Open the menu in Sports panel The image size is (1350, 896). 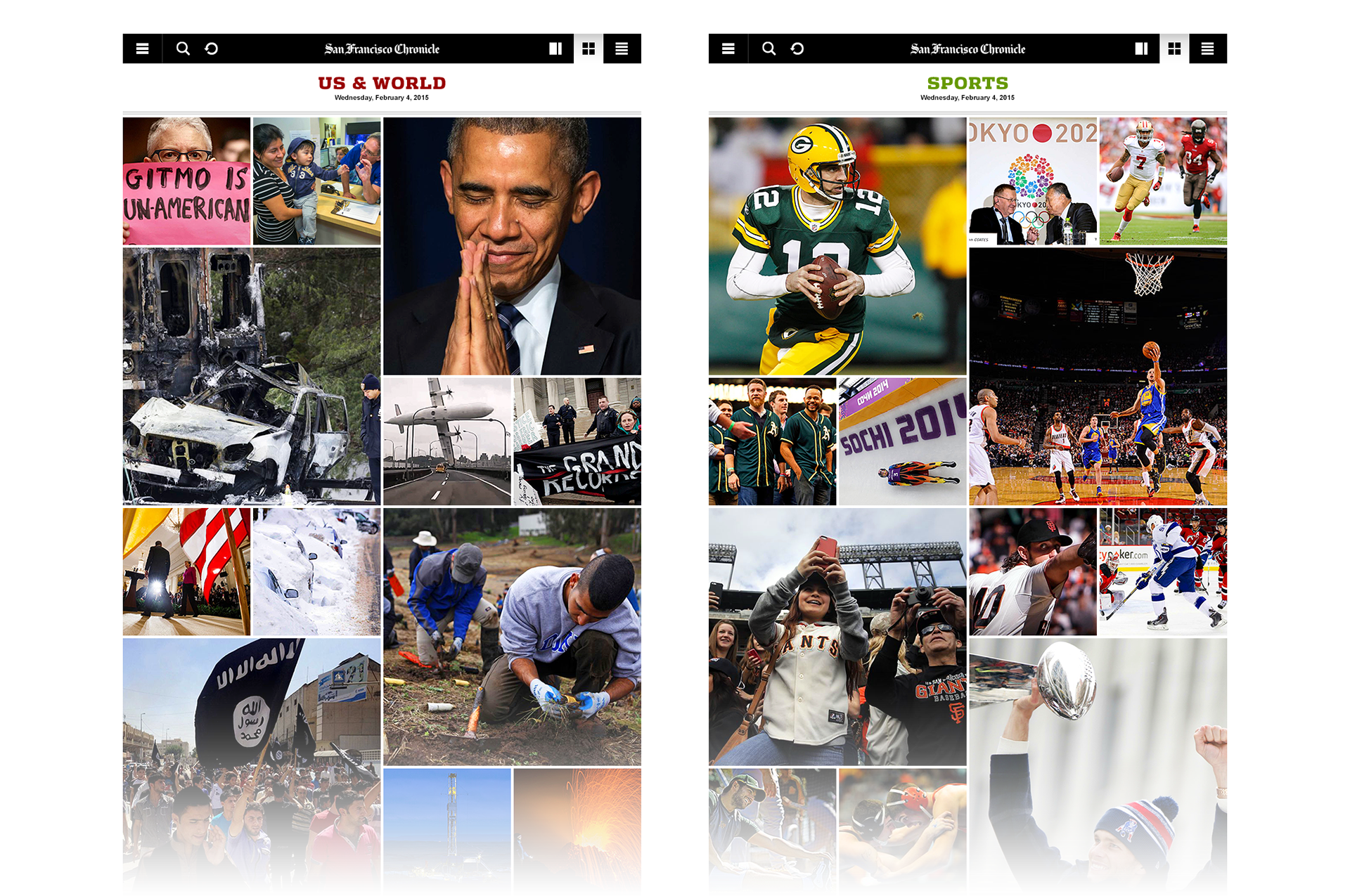point(728,48)
